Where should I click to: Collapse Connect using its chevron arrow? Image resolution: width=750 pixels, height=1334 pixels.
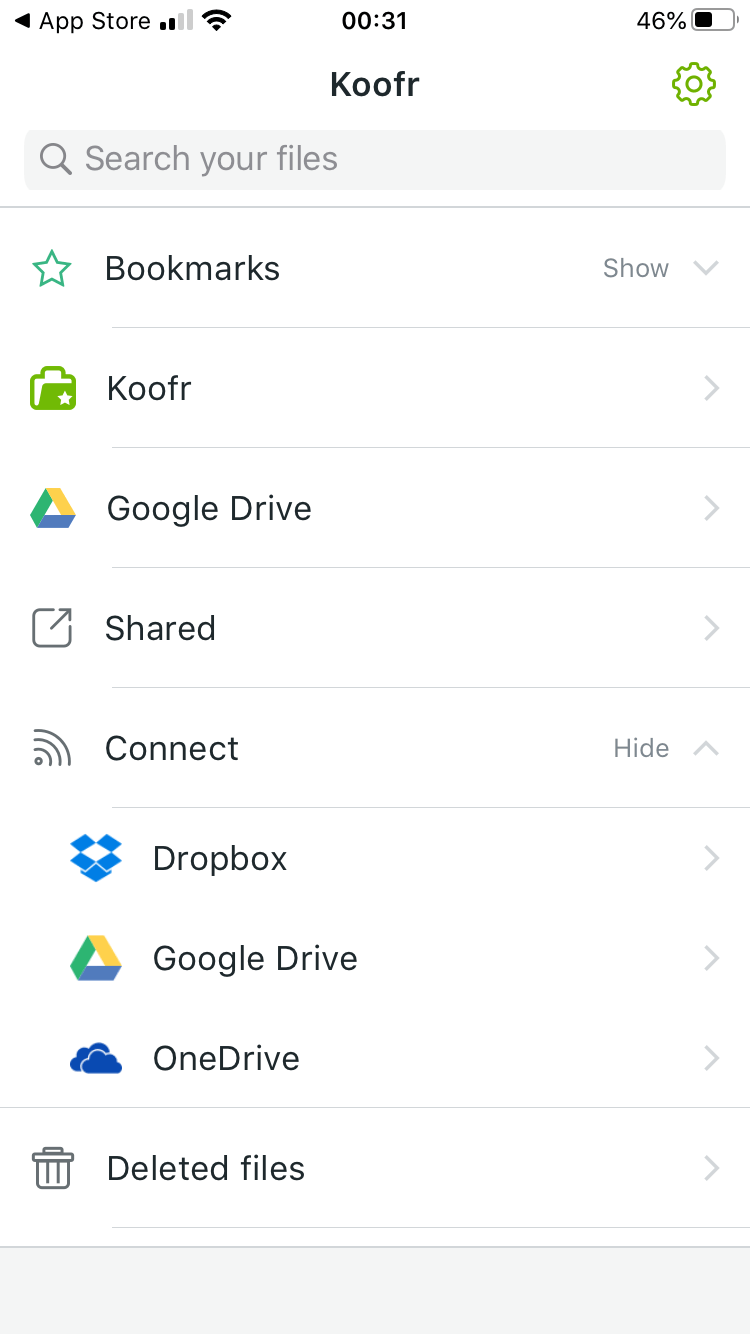point(707,748)
